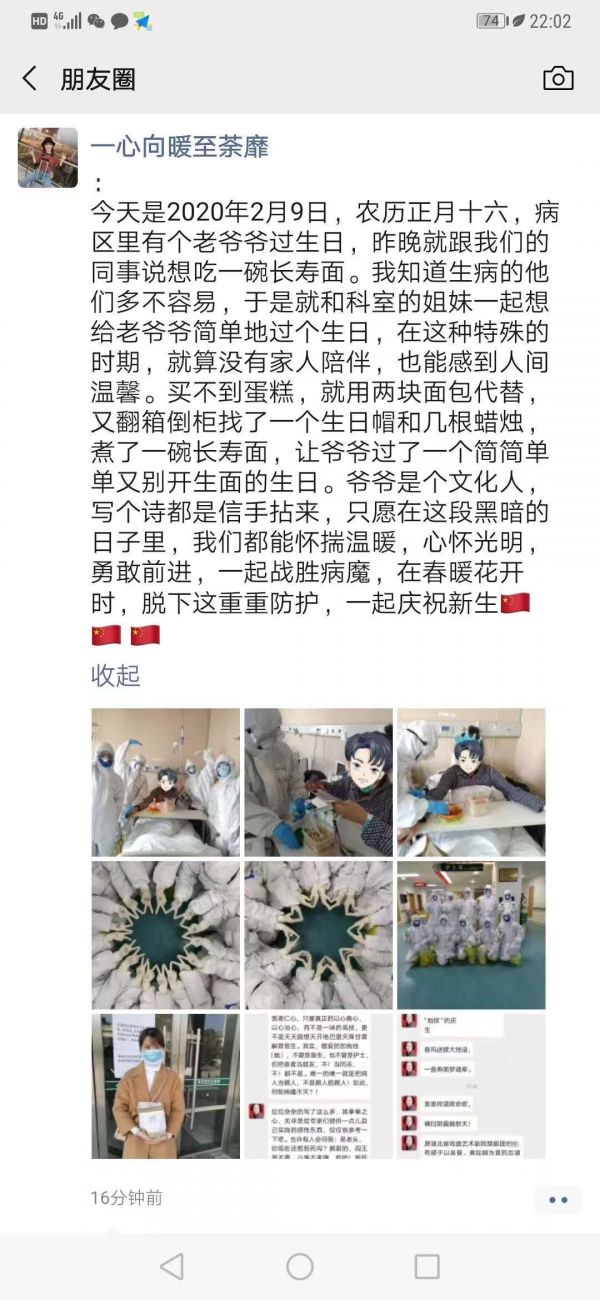The width and height of the screenshot is (600, 1300).
Task: Open the first photo of staff around bed
Action: coord(166,782)
